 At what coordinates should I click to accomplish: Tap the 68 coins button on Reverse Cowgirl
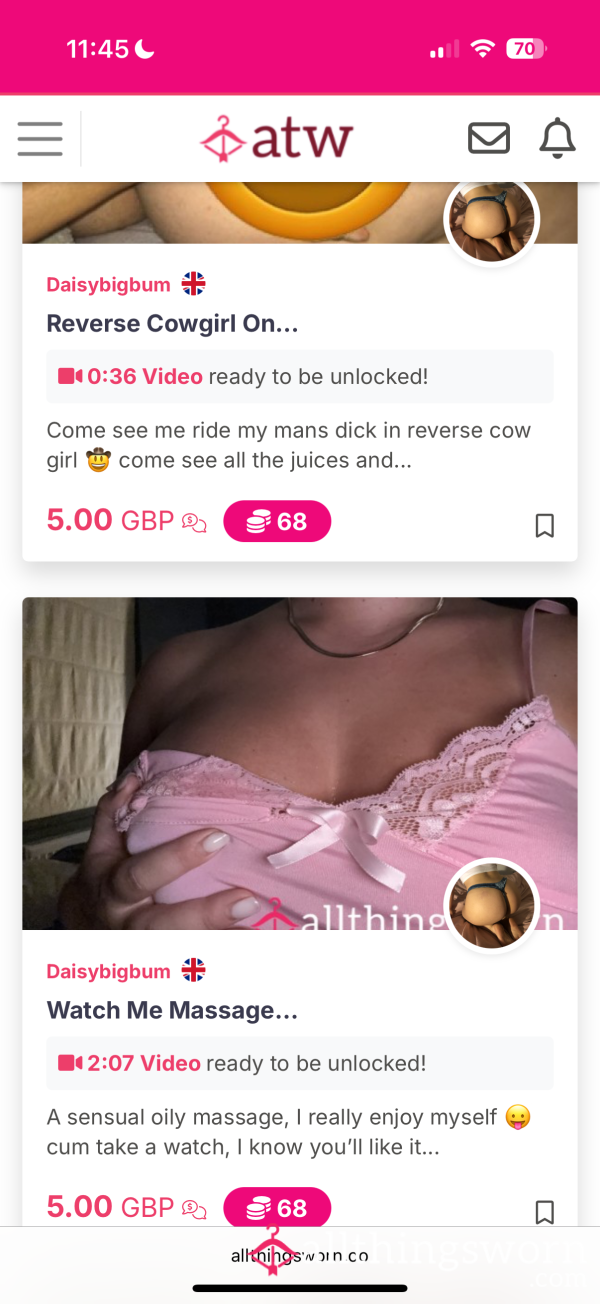click(x=277, y=521)
